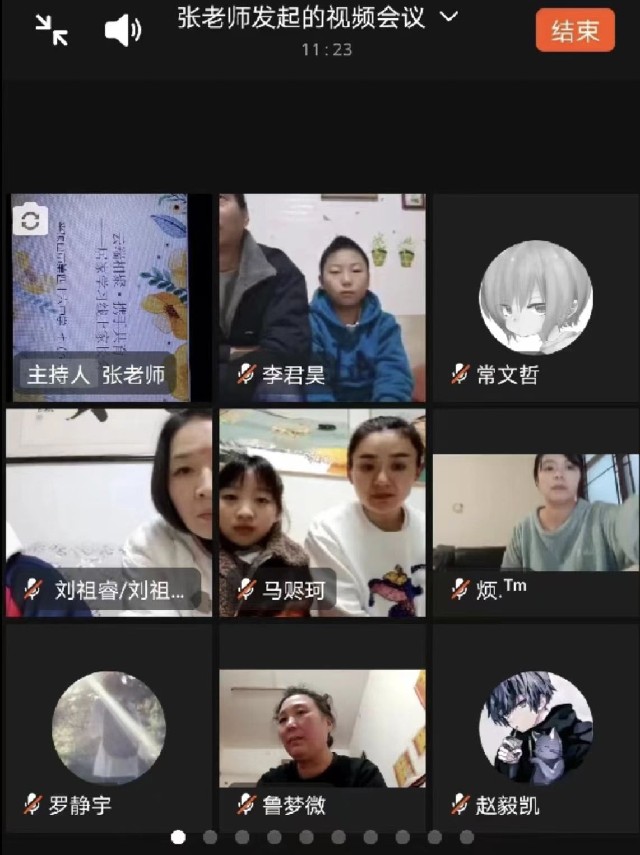
Task: Open the 烦.Tm participant video
Action: click(535, 512)
